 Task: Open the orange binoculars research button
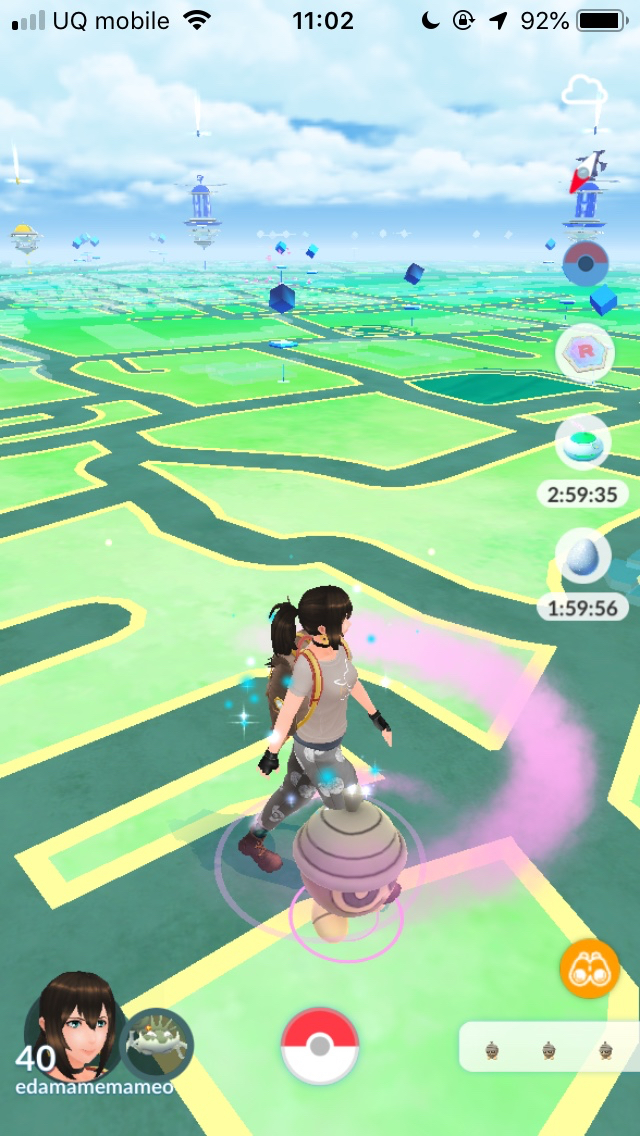tap(589, 968)
